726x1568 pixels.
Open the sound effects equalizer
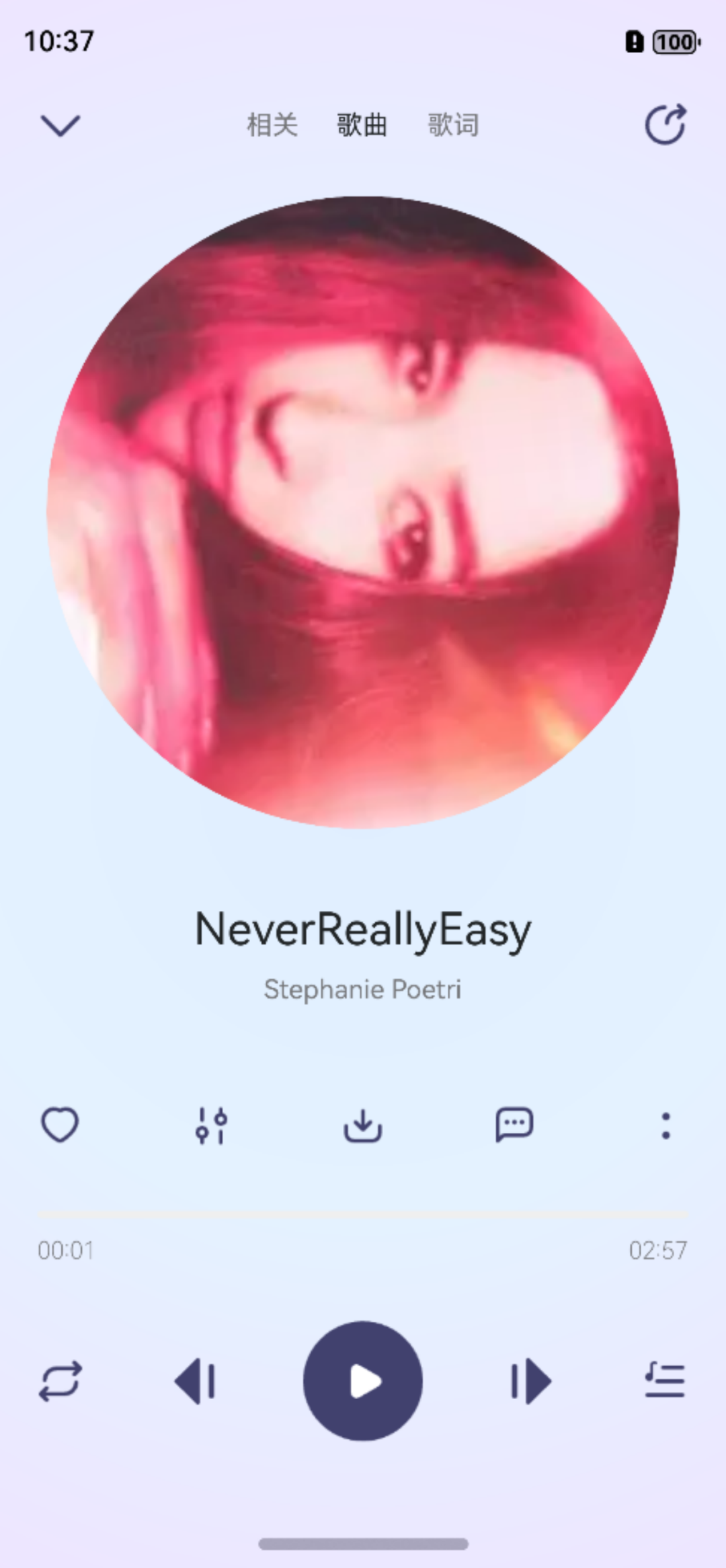tap(212, 1125)
